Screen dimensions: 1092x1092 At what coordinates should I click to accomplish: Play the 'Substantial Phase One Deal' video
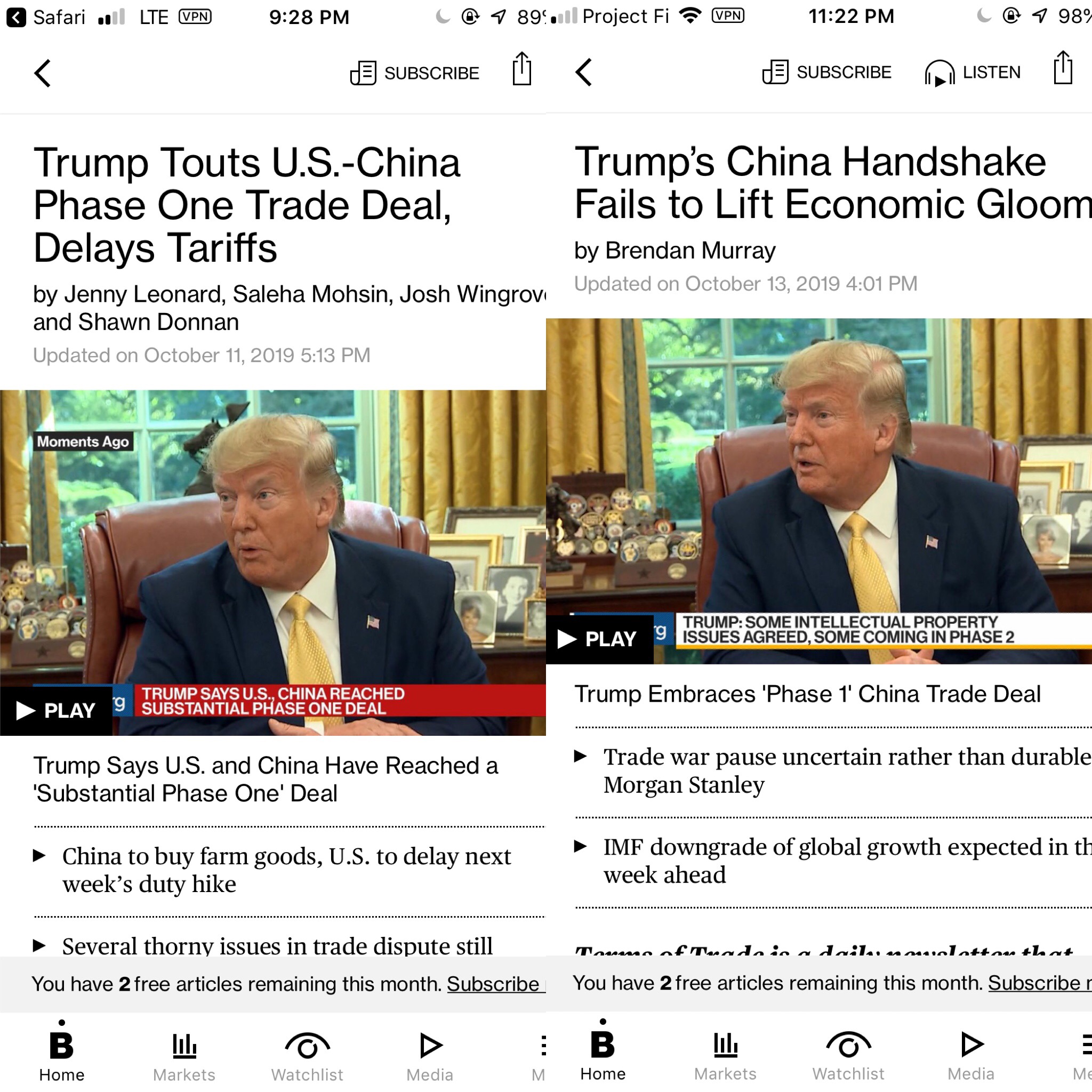(55, 710)
